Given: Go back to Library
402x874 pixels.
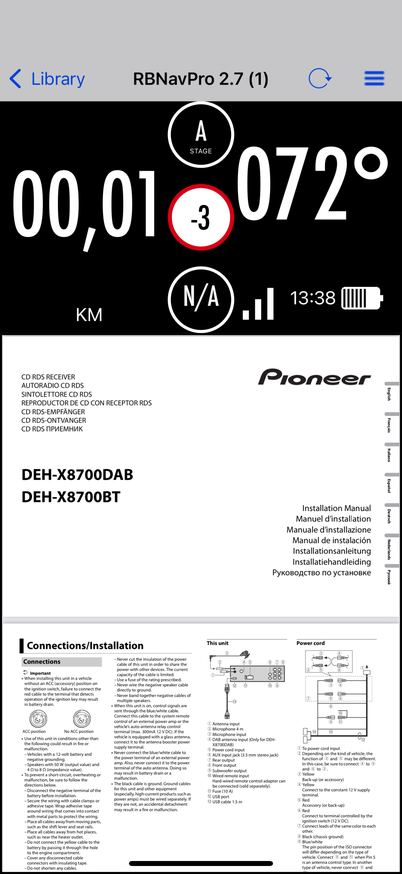Looking at the screenshot, I should pyautogui.click(x=47, y=79).
